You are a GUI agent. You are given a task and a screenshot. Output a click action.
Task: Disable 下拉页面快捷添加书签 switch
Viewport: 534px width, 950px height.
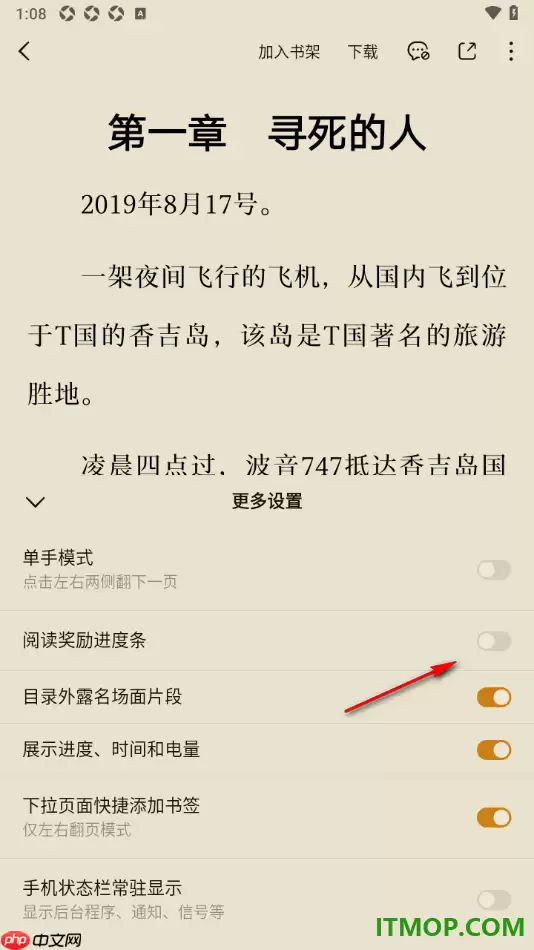pos(494,817)
